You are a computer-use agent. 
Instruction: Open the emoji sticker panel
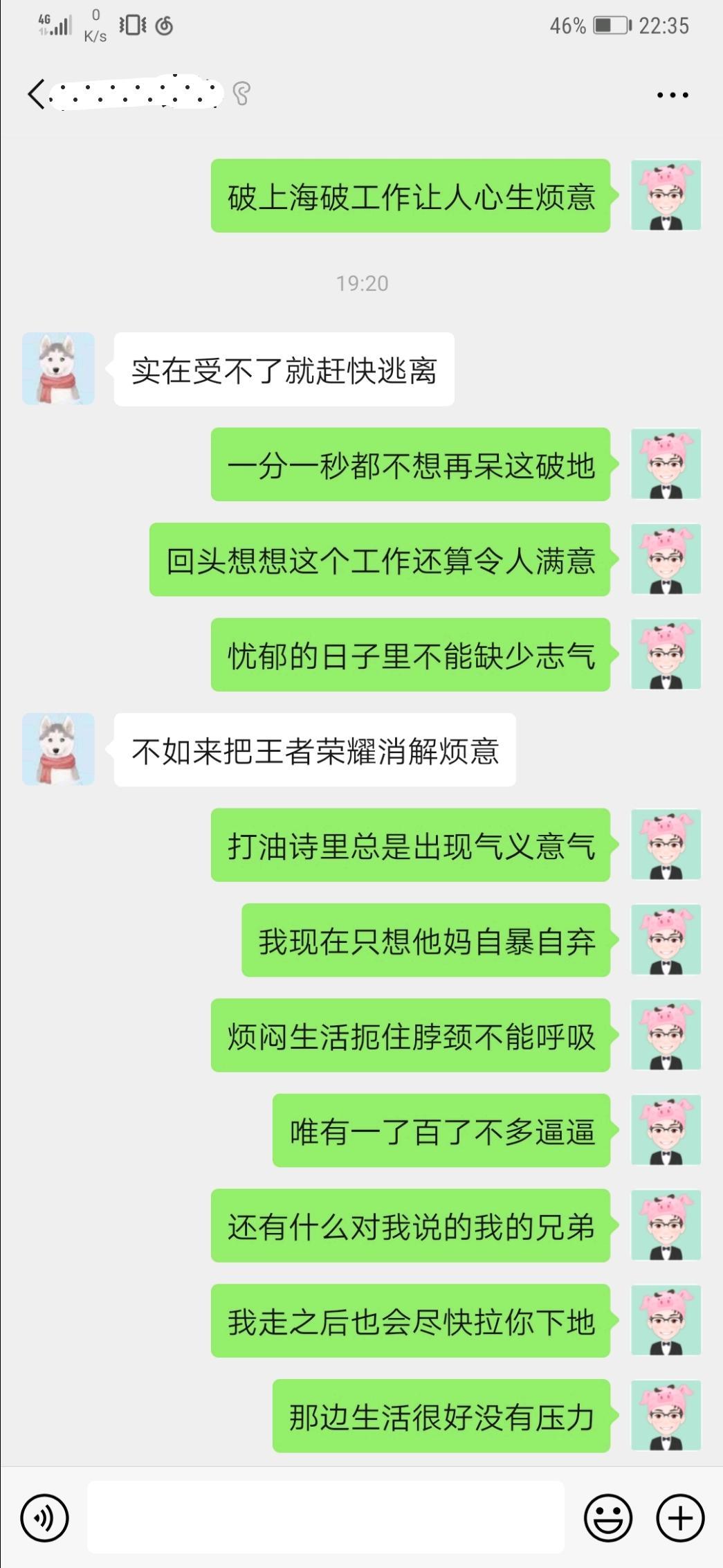tap(608, 1518)
